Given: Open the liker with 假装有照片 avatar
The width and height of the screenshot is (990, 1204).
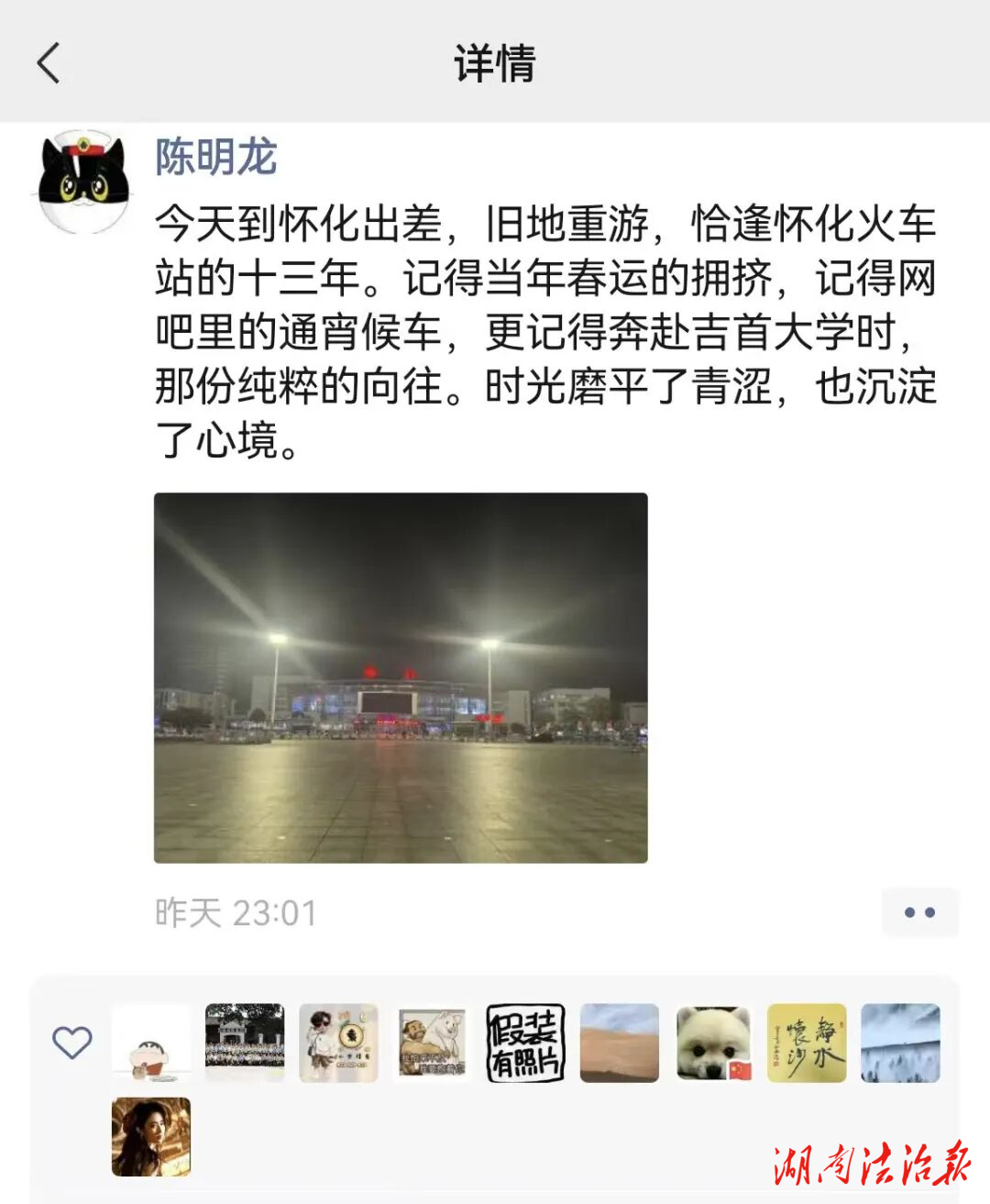Looking at the screenshot, I should click(x=525, y=1043).
